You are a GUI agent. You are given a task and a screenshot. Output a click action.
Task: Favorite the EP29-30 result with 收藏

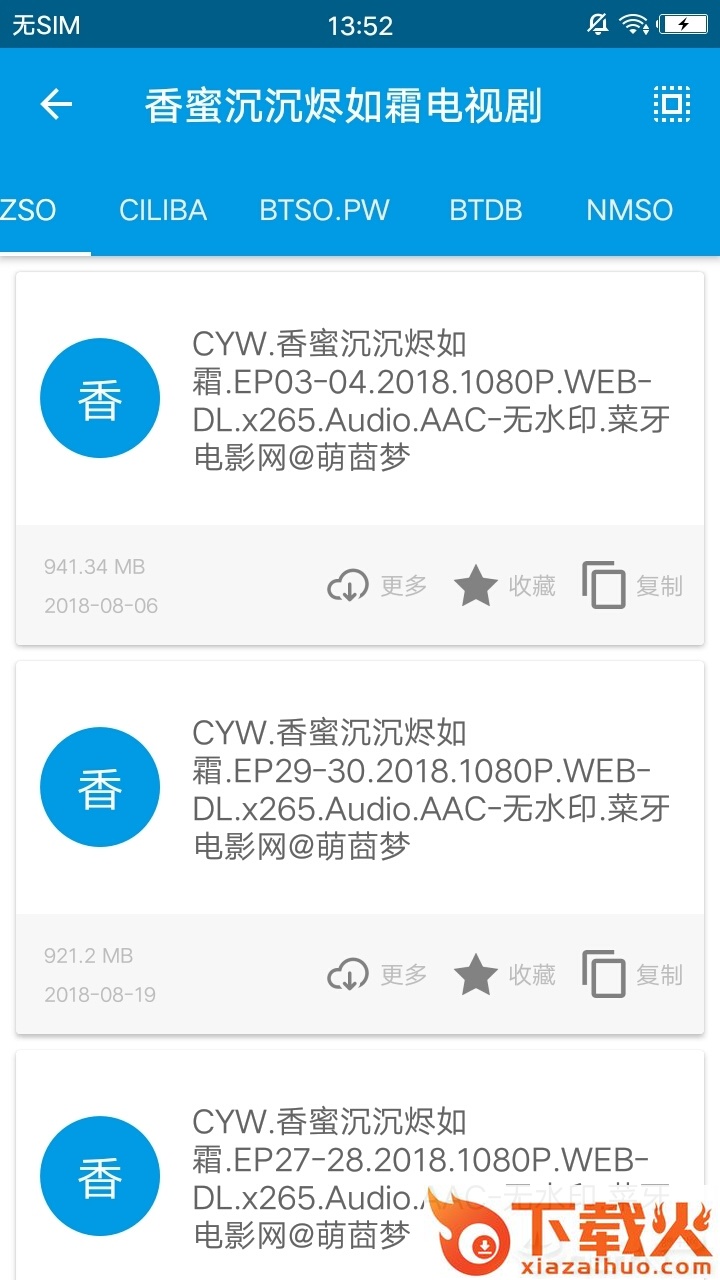pos(505,975)
